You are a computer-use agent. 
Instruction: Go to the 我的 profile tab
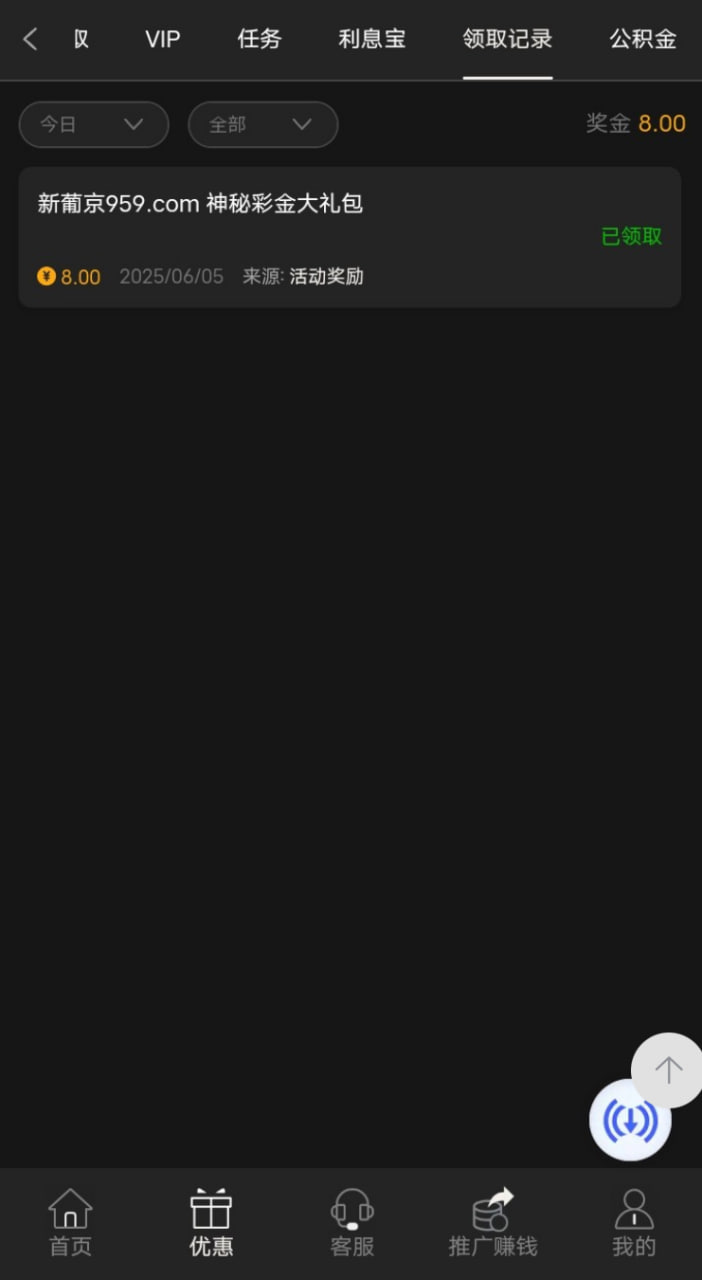pos(634,1222)
